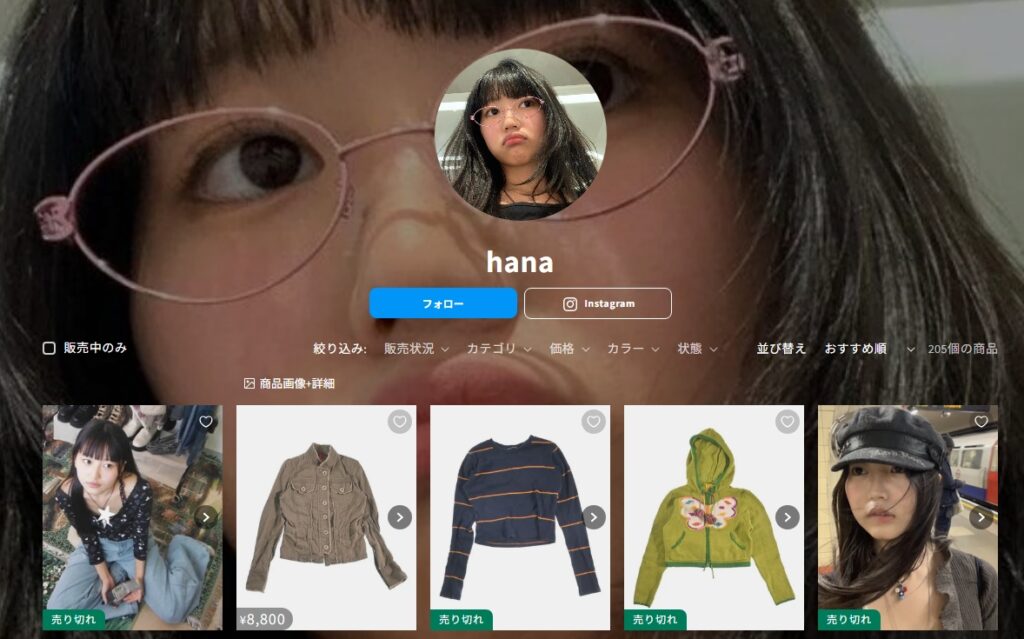Open the 価格 filter dropdown
The image size is (1024, 639).
[569, 349]
